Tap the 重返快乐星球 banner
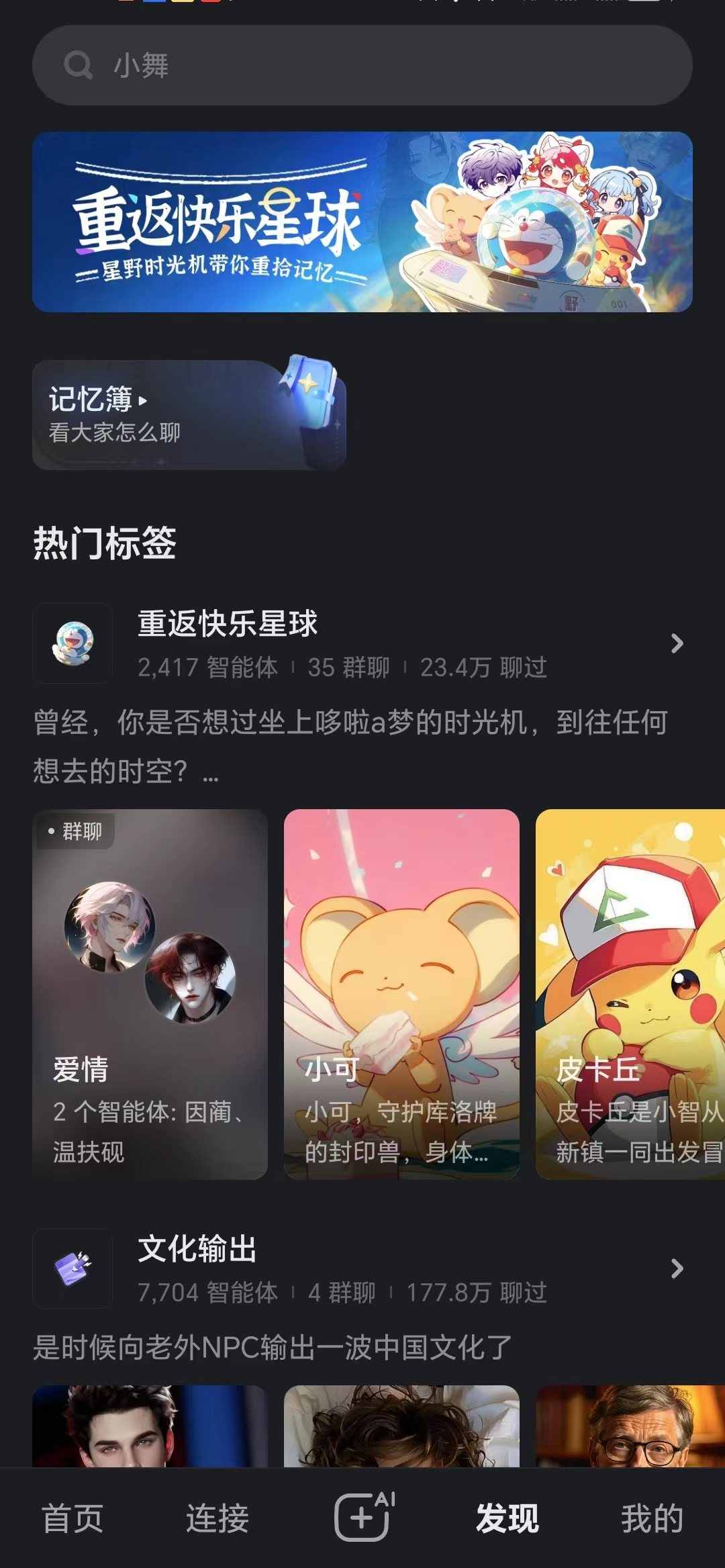This screenshot has height=1568, width=725. click(362, 222)
